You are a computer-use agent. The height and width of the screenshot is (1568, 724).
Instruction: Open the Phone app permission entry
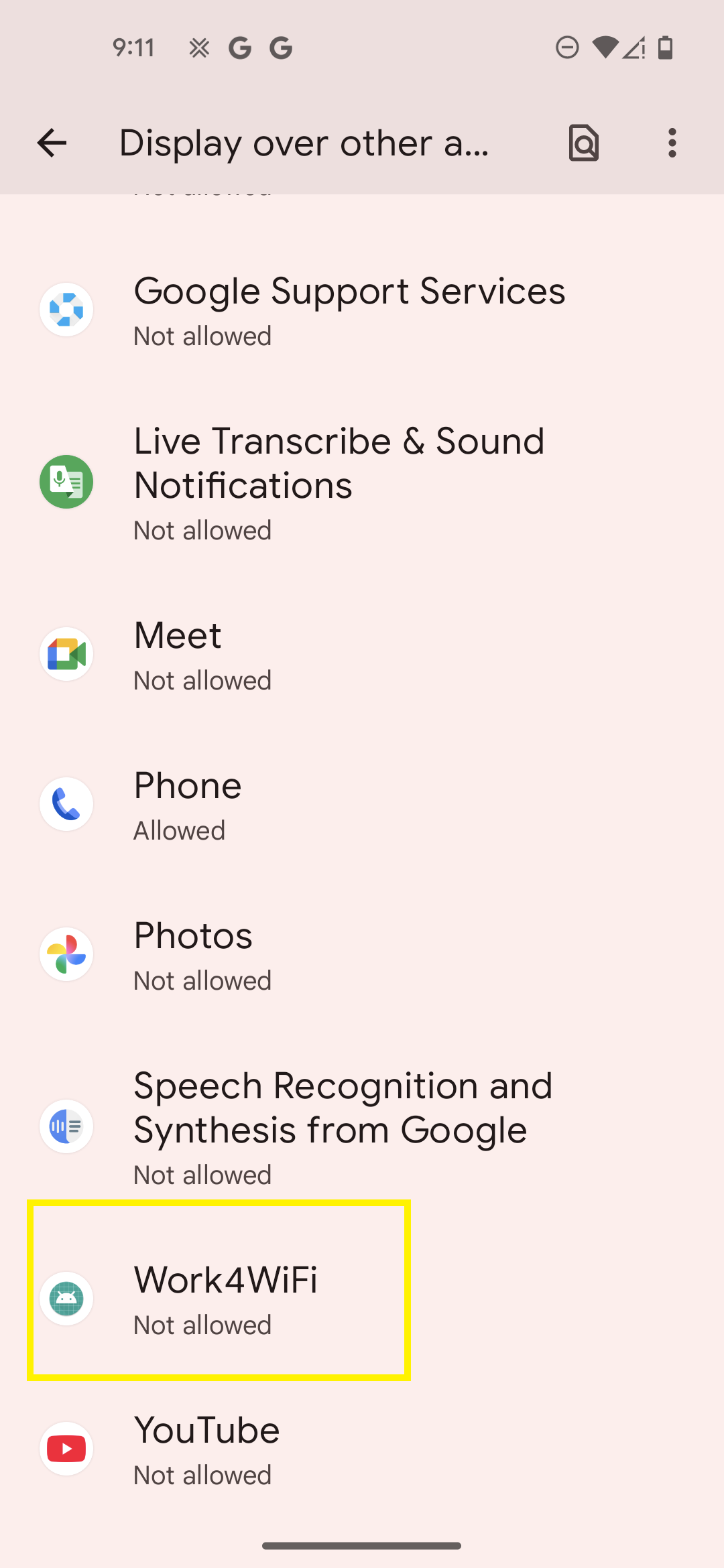pos(362,804)
